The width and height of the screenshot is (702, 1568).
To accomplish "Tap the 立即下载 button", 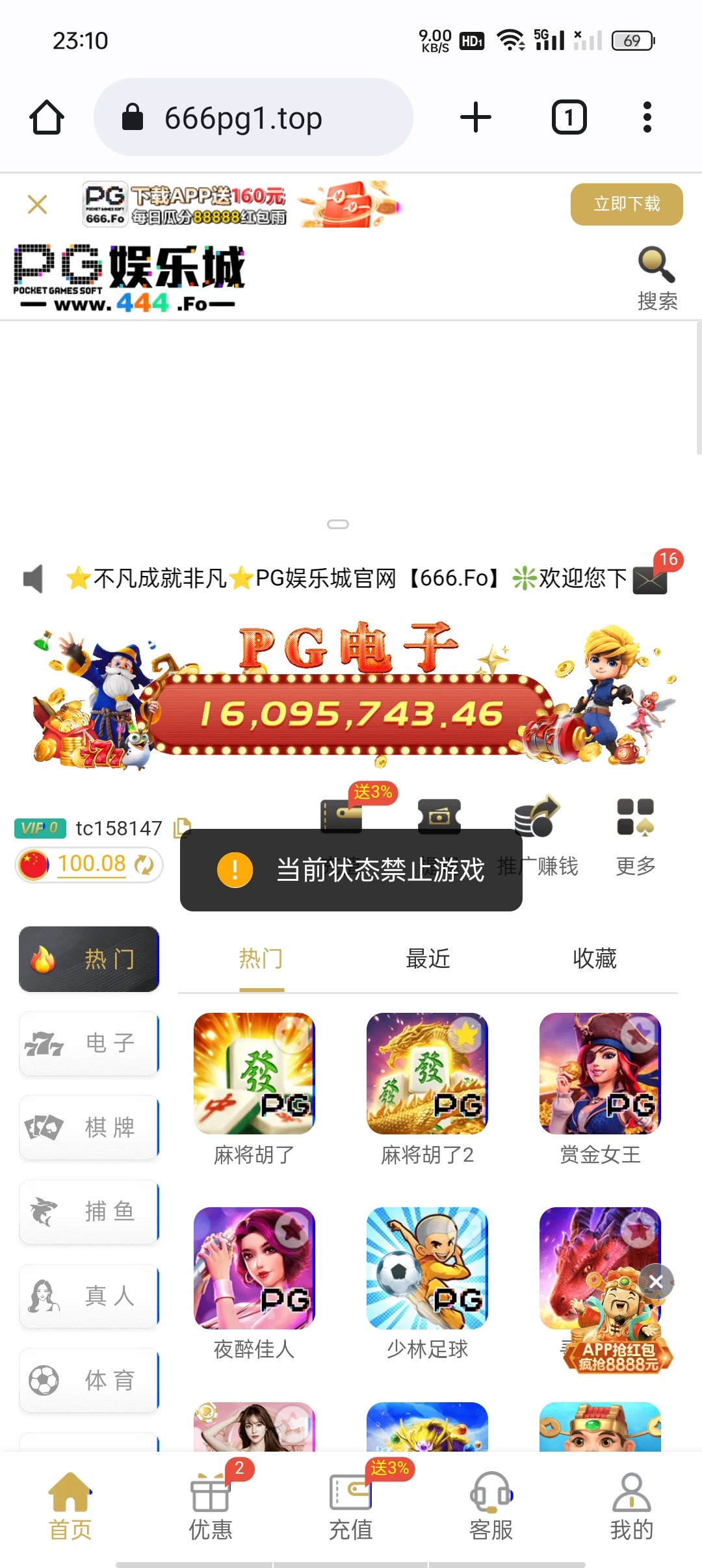I will tap(626, 204).
